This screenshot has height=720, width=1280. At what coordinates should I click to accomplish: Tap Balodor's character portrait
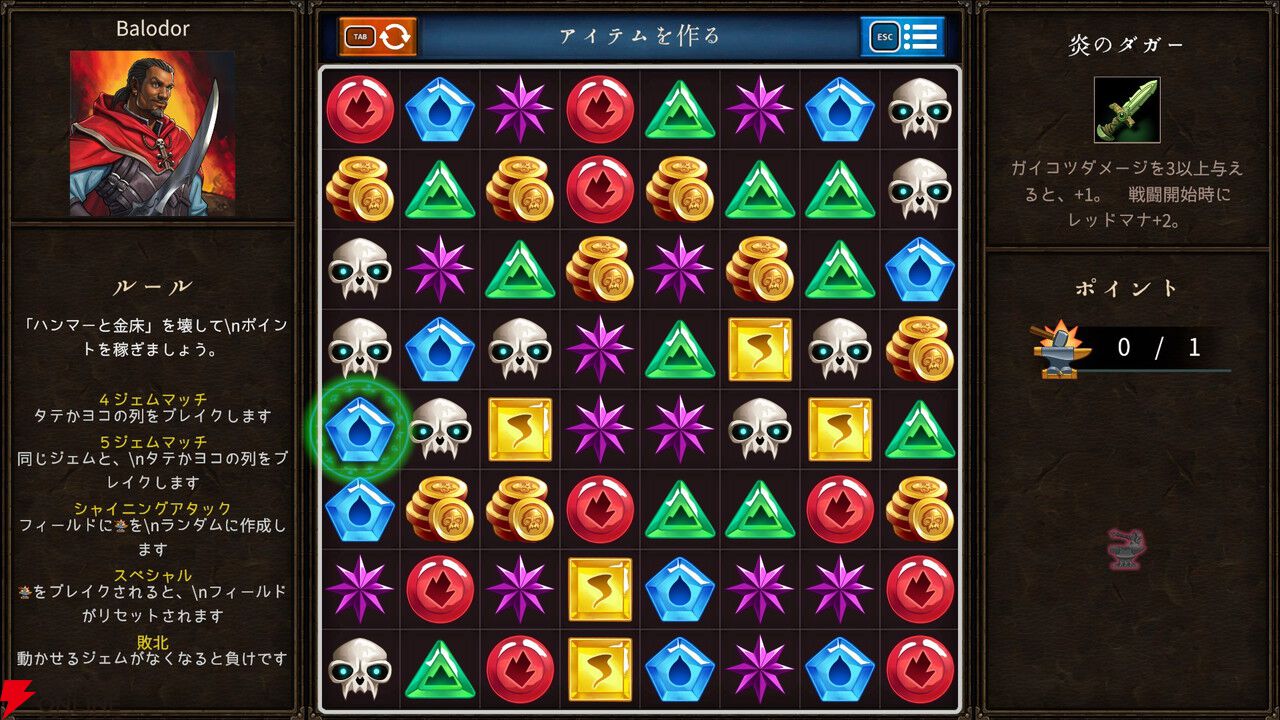[x=152, y=134]
